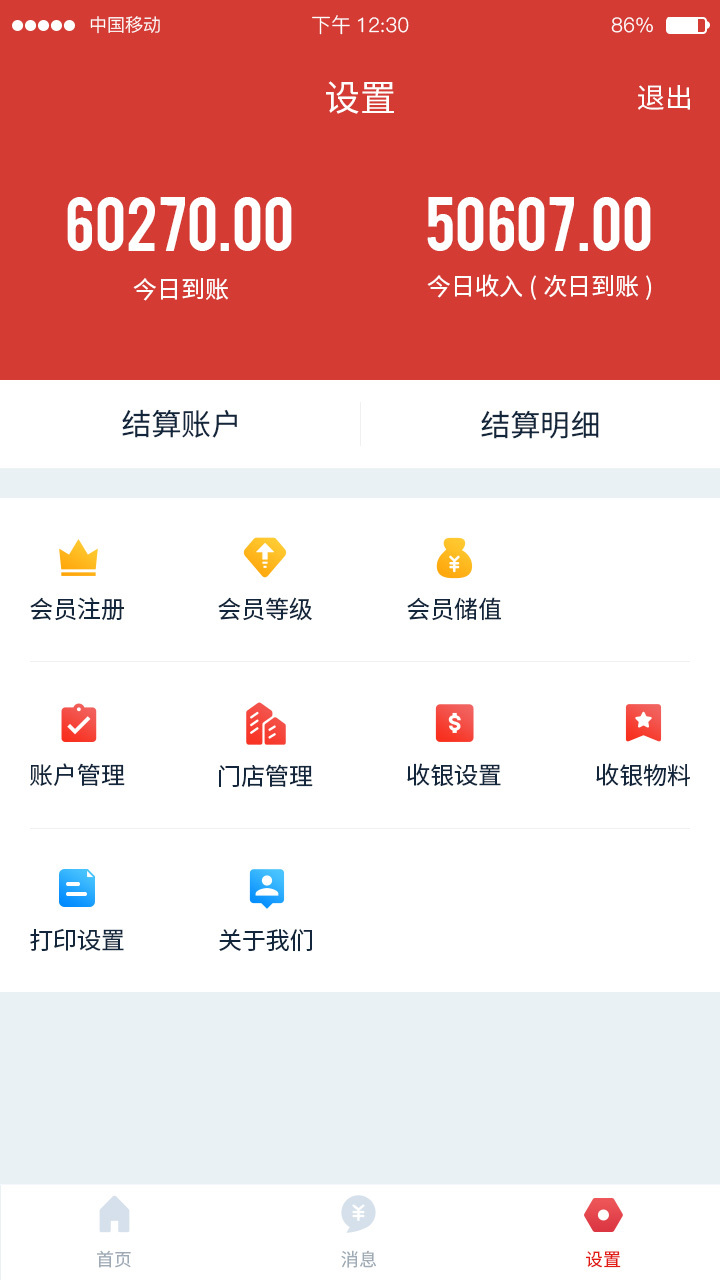Tap 退出 to log out

[664, 98]
